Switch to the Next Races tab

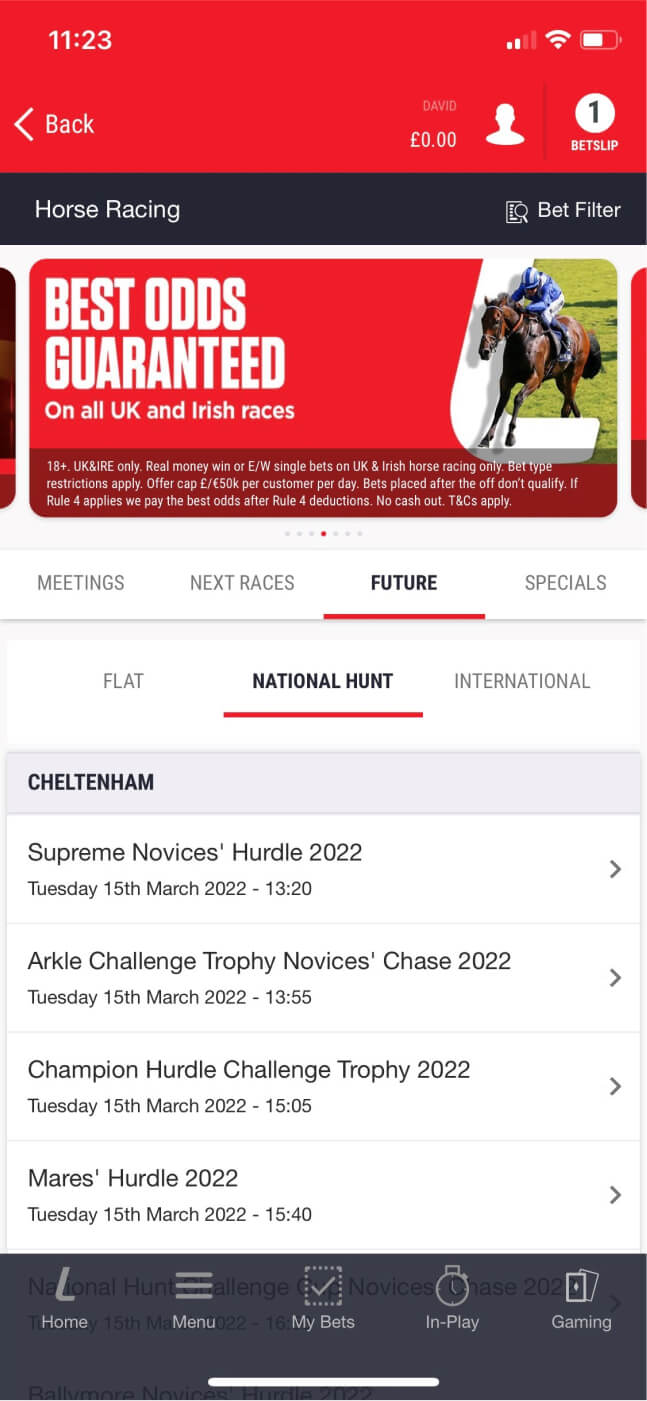point(242,583)
